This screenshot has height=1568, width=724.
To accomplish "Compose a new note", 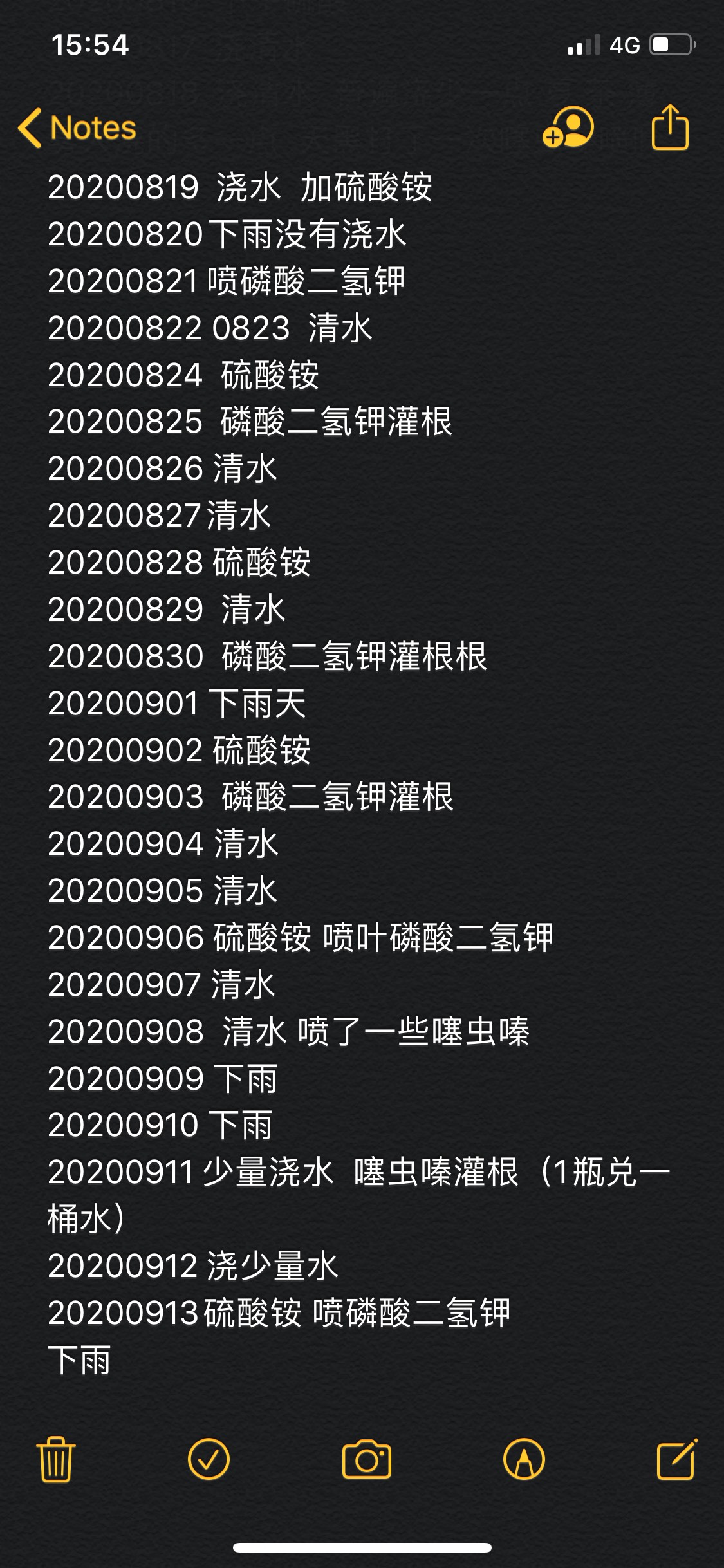I will [676, 1459].
